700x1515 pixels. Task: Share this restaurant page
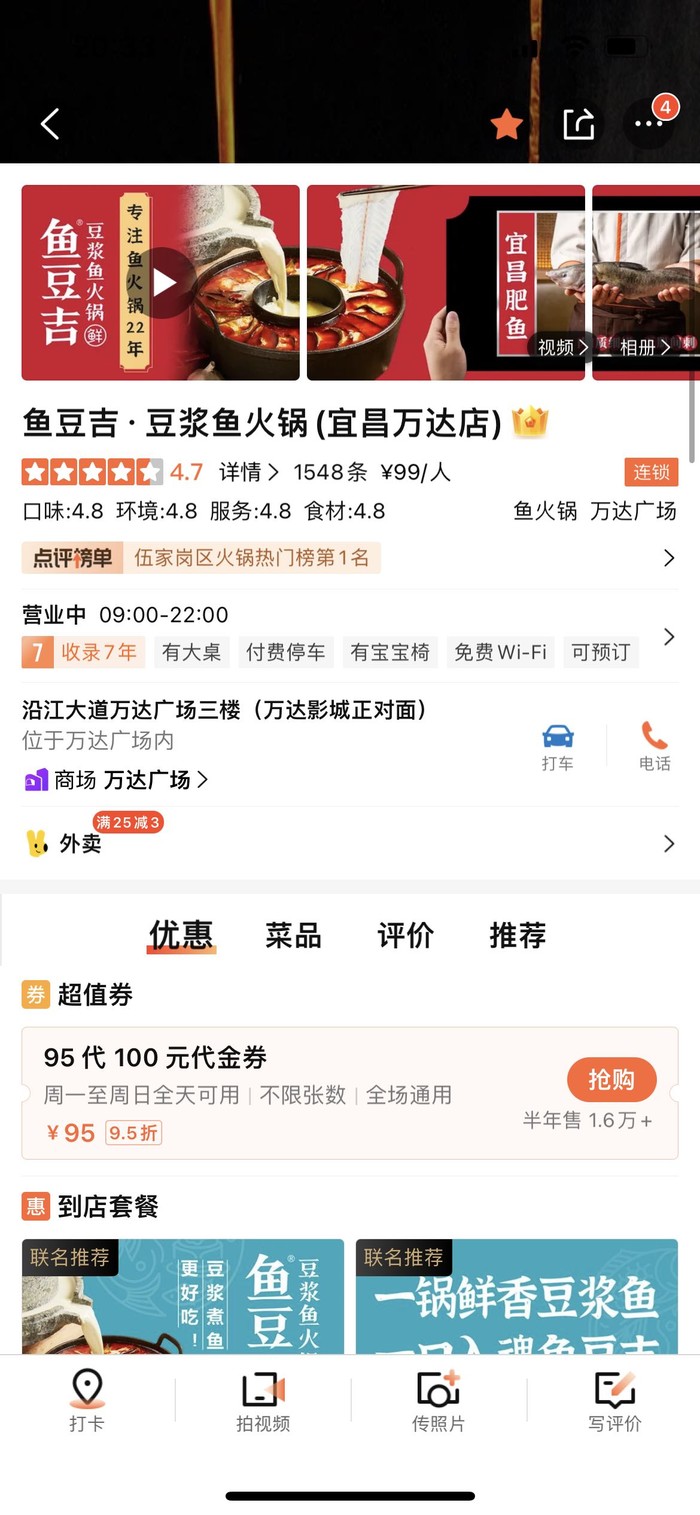tap(579, 124)
